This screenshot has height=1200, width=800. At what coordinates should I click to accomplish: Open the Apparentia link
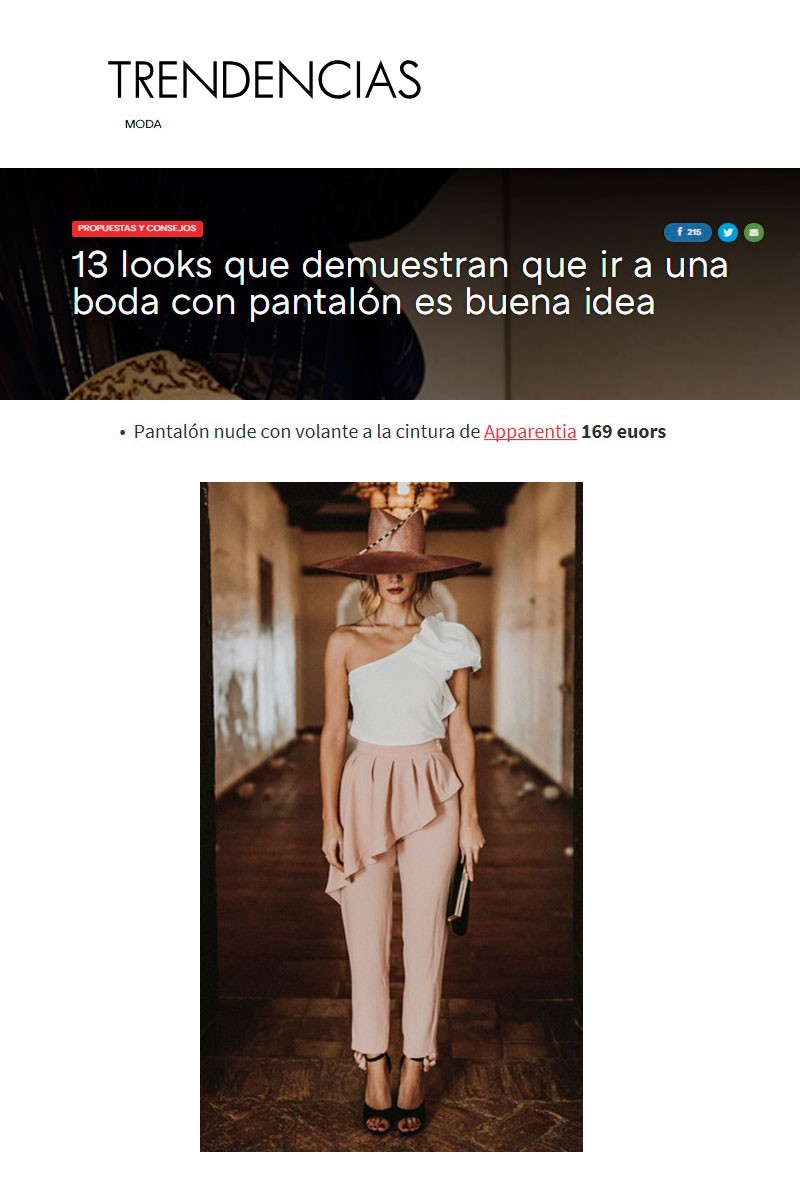click(x=529, y=432)
